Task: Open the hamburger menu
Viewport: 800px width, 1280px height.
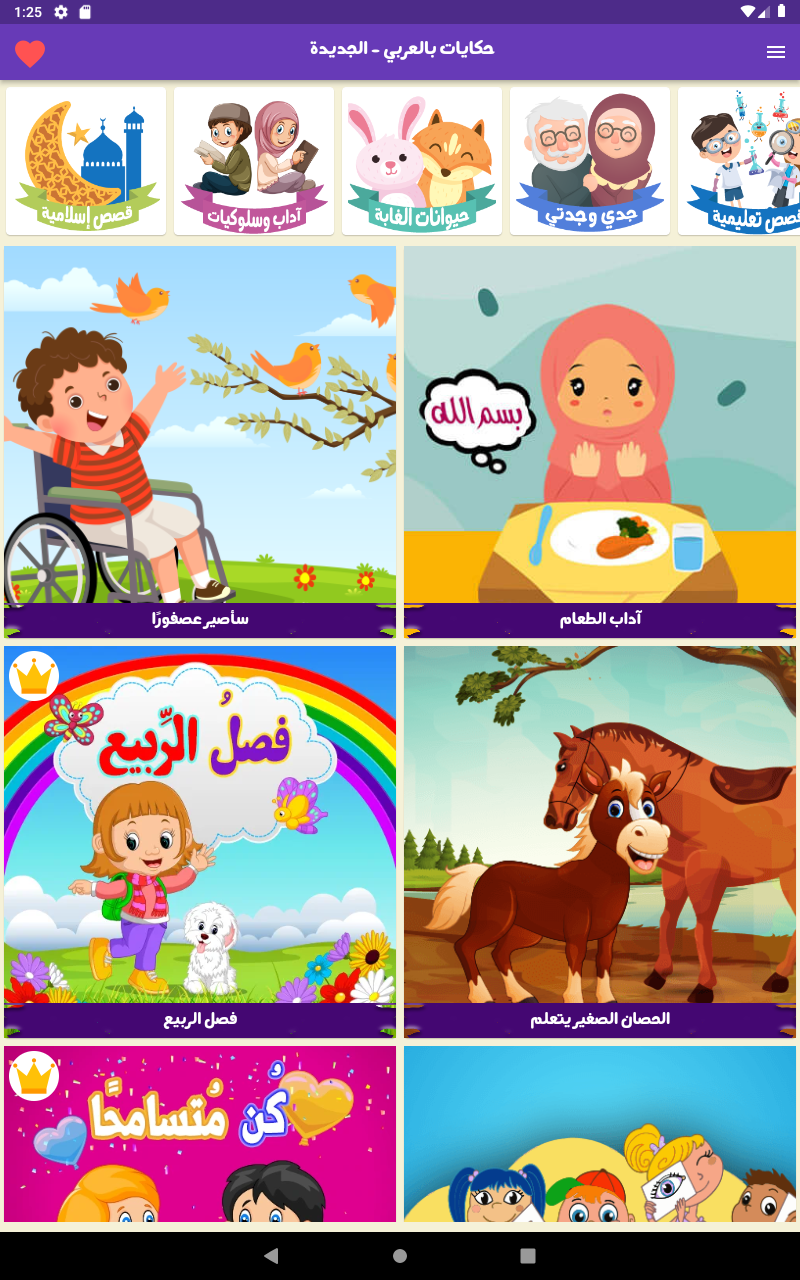Action: [776, 53]
